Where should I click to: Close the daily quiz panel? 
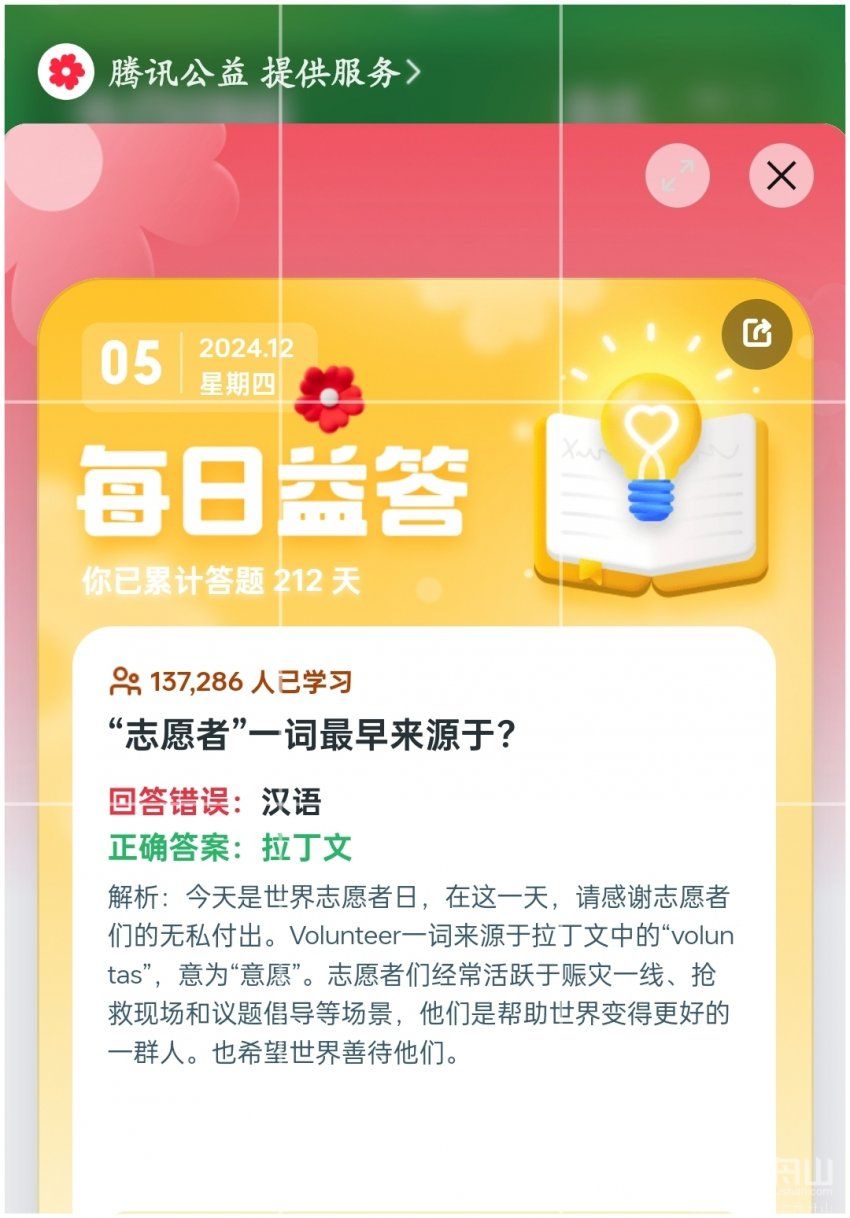click(781, 177)
